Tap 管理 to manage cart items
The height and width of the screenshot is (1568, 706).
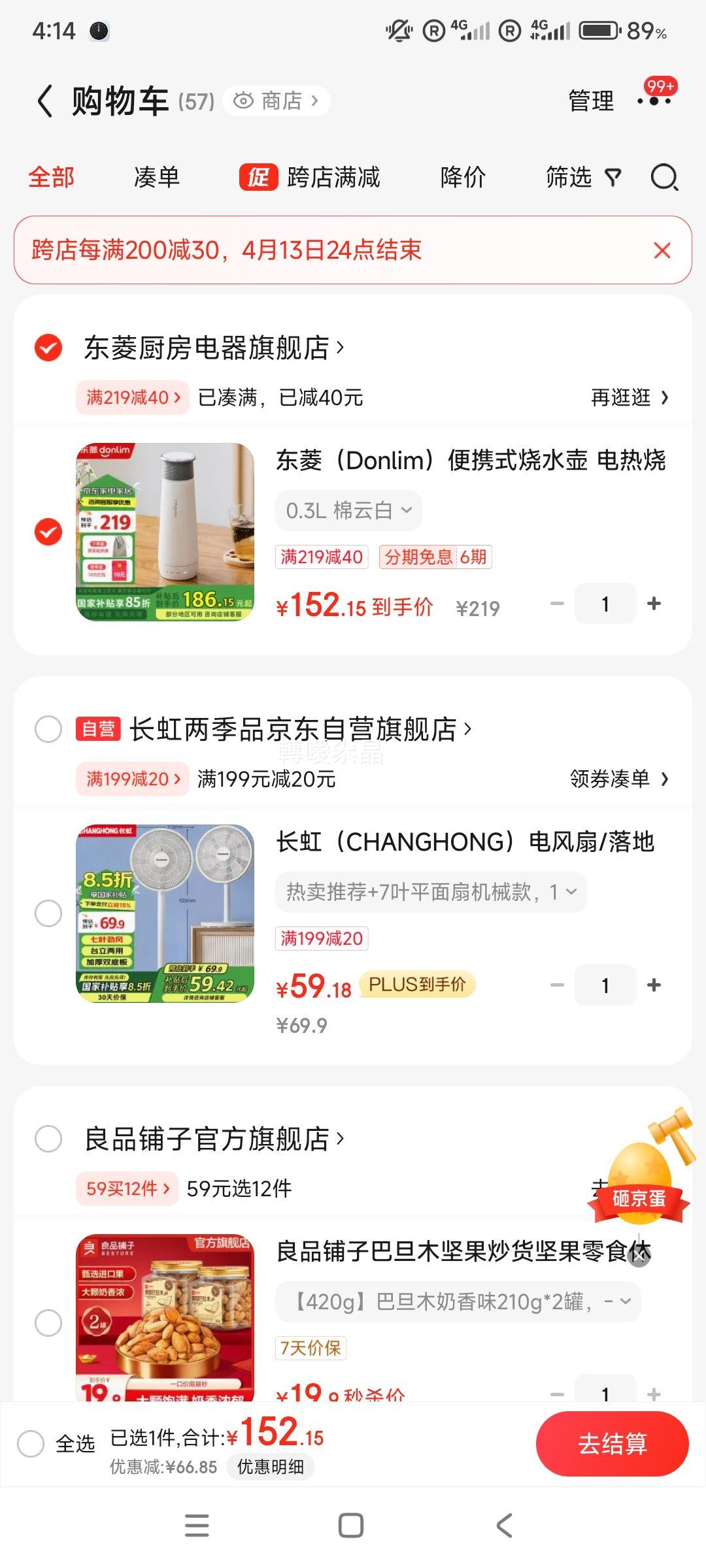(590, 101)
